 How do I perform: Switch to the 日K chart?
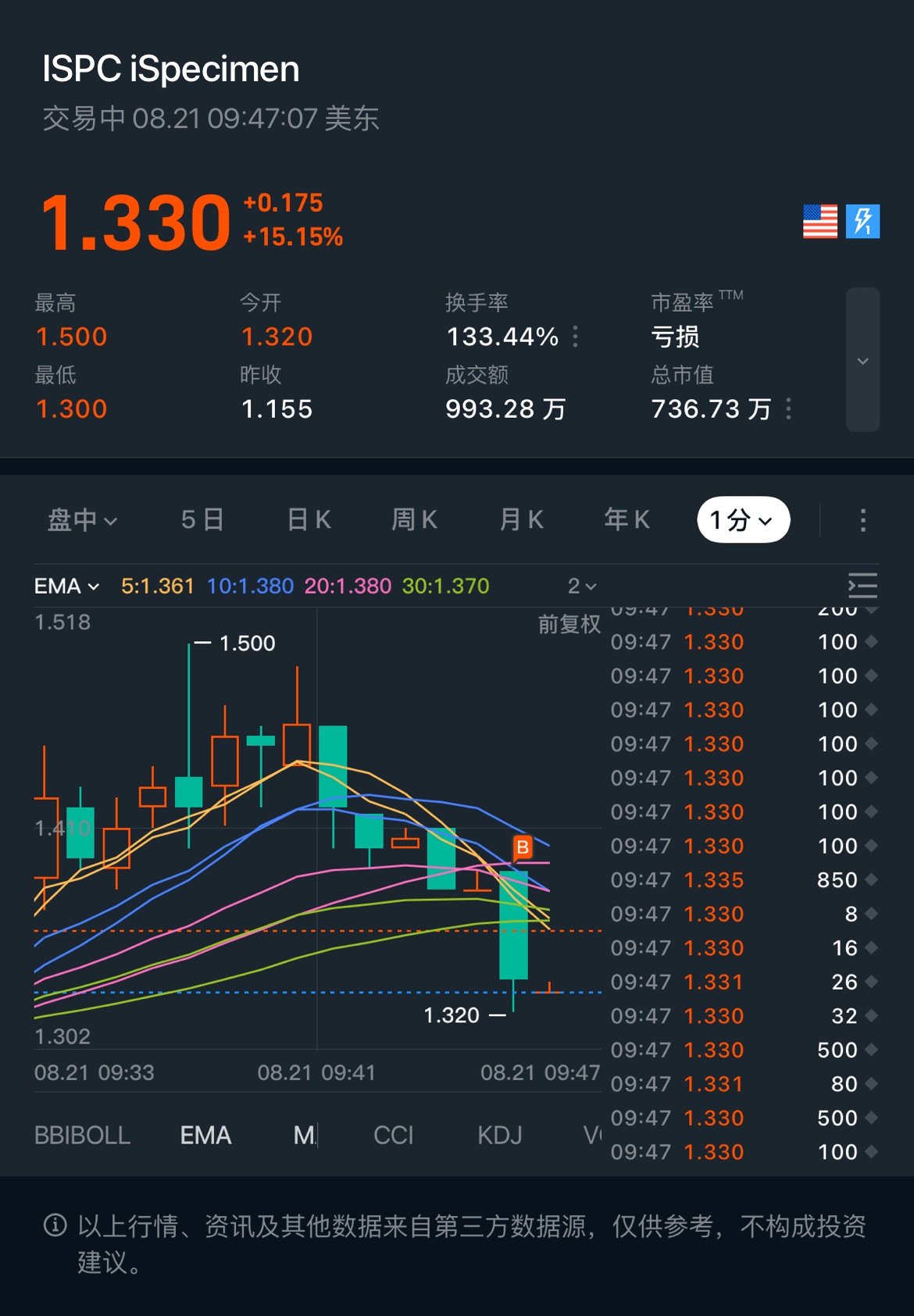[309, 520]
